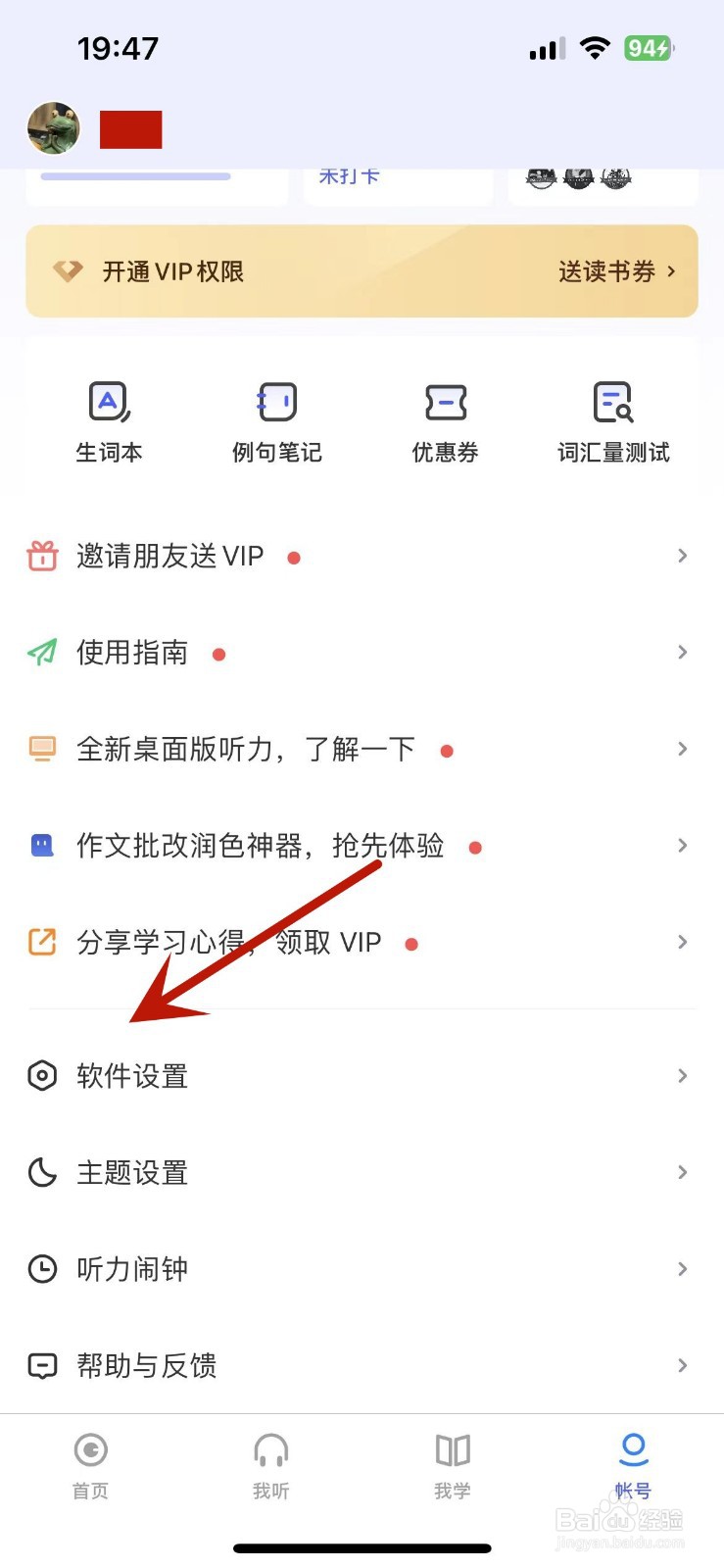Expand the 帮助与反馈 row chevron

coord(682,1365)
